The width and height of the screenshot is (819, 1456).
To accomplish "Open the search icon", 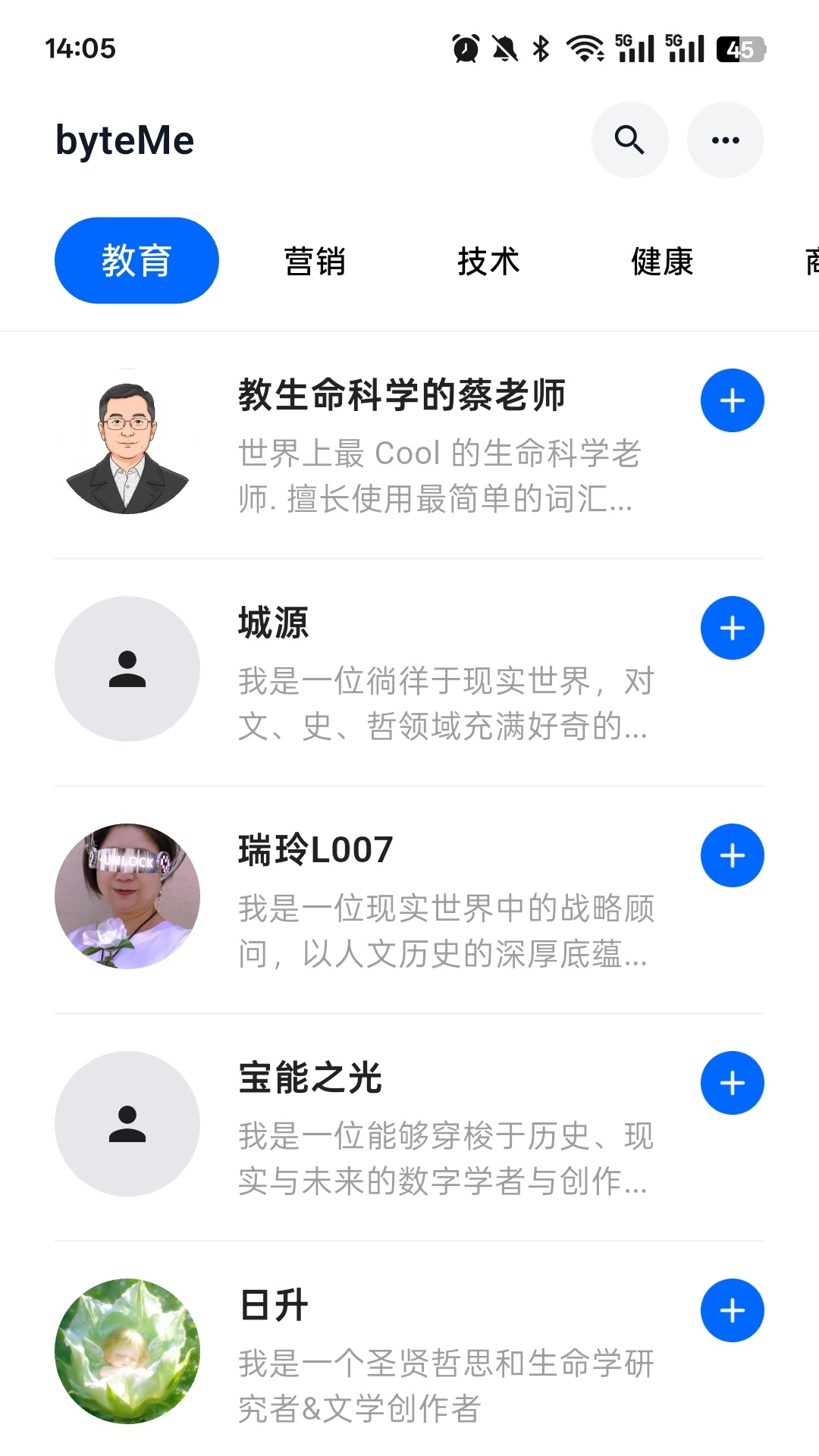I will click(x=629, y=140).
